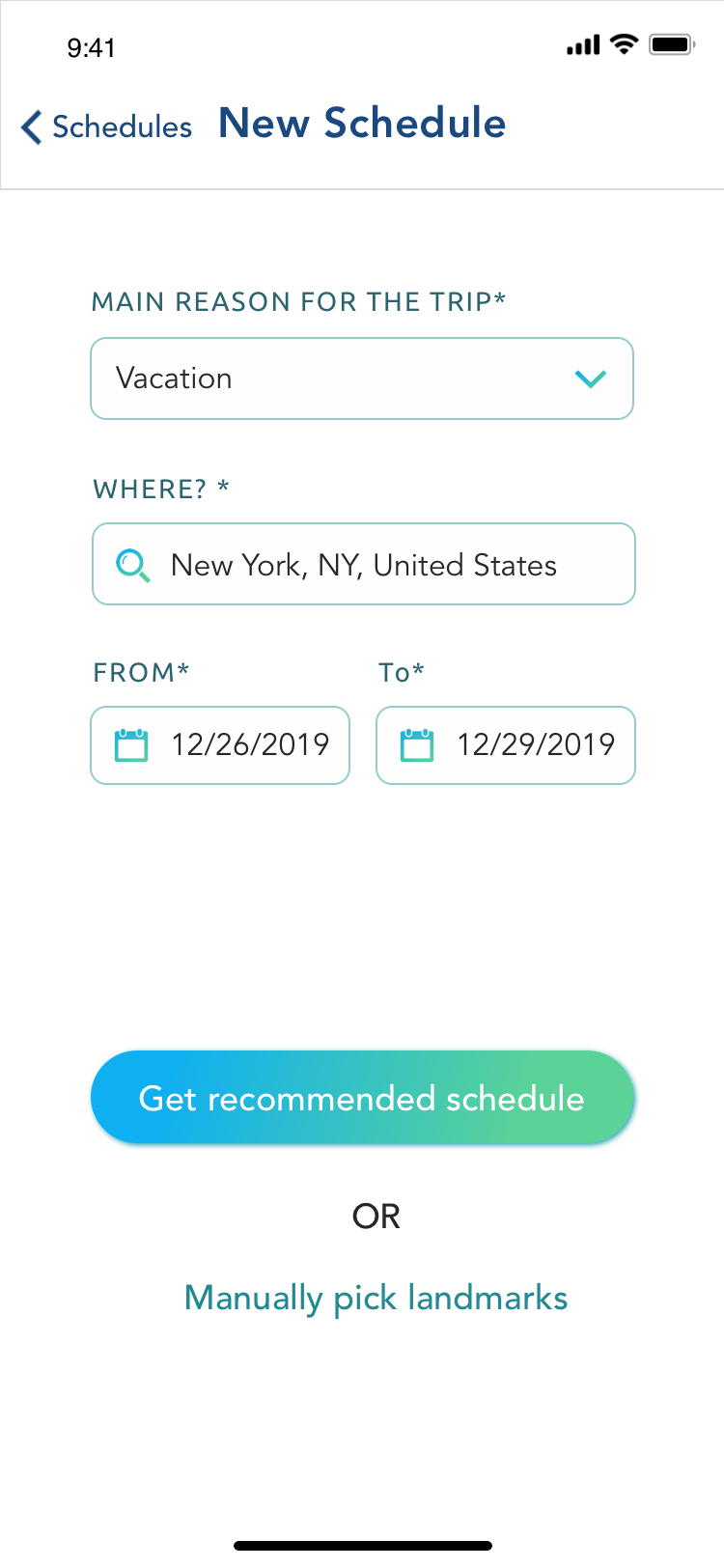
Task: Open the FROM date calendar icon
Action: click(130, 744)
